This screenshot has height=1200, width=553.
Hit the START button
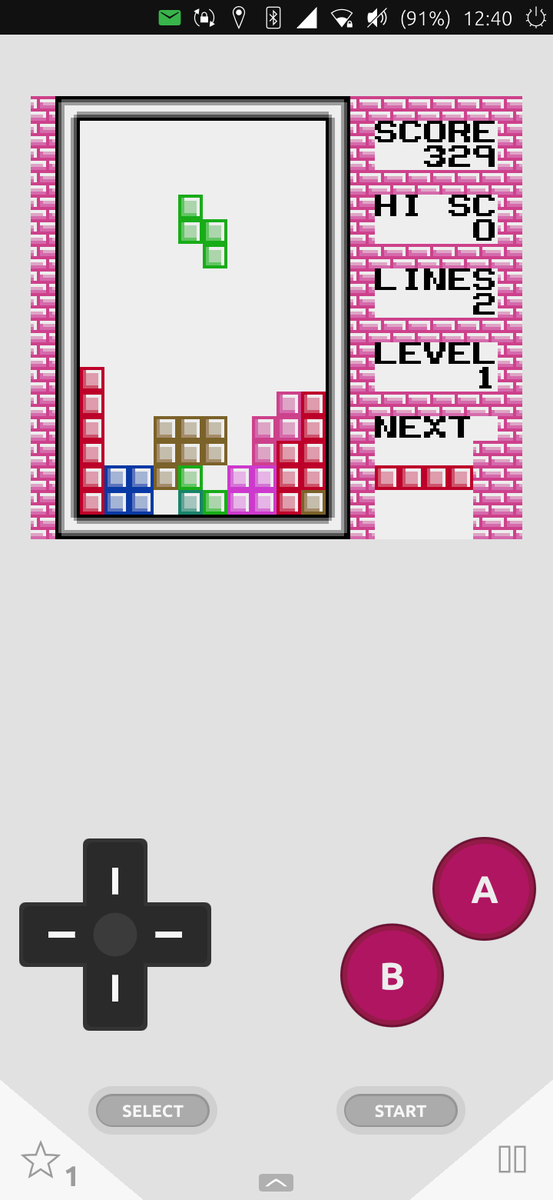400,1111
